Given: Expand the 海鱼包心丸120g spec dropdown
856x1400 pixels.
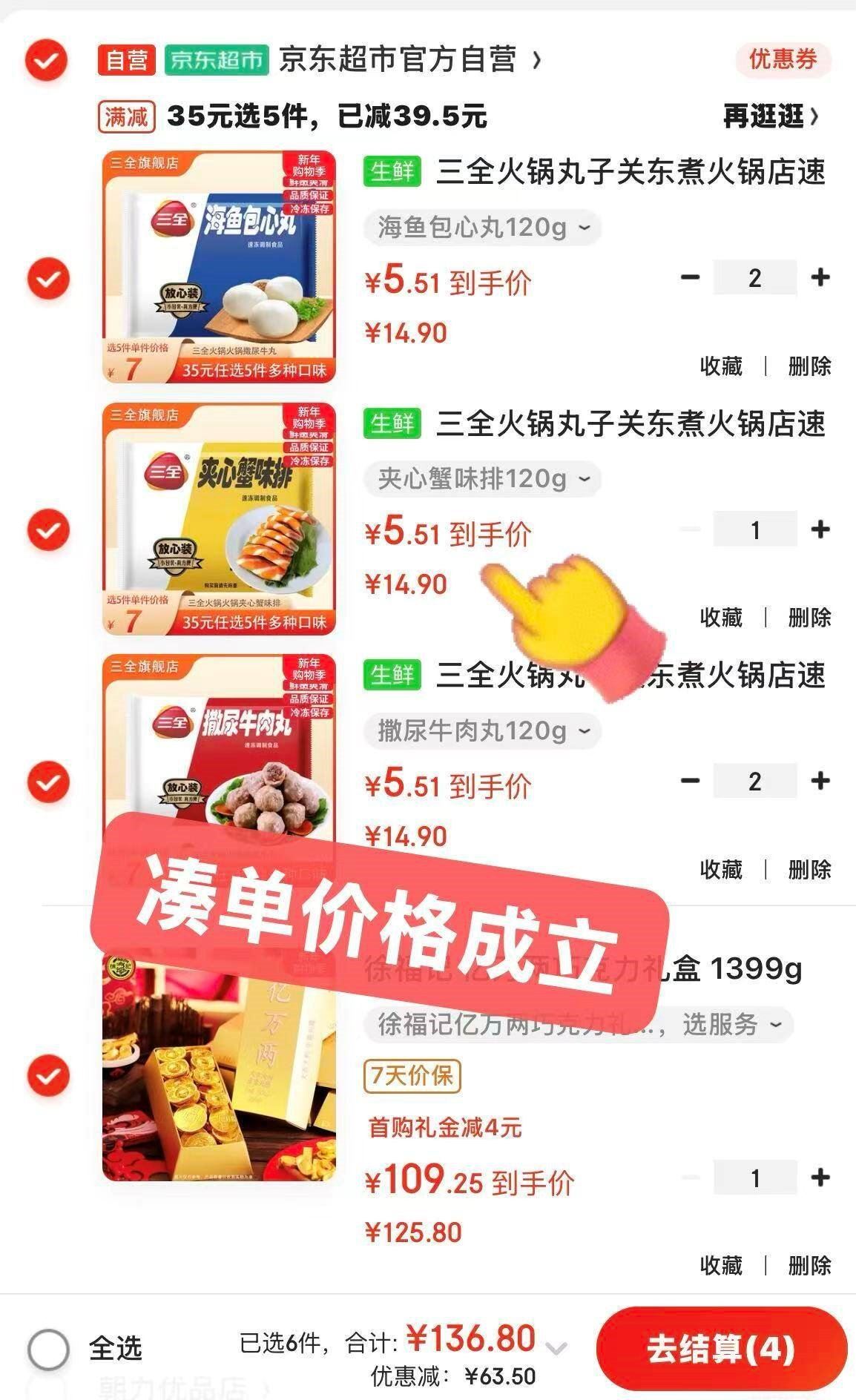Looking at the screenshot, I should pyautogui.click(x=482, y=227).
